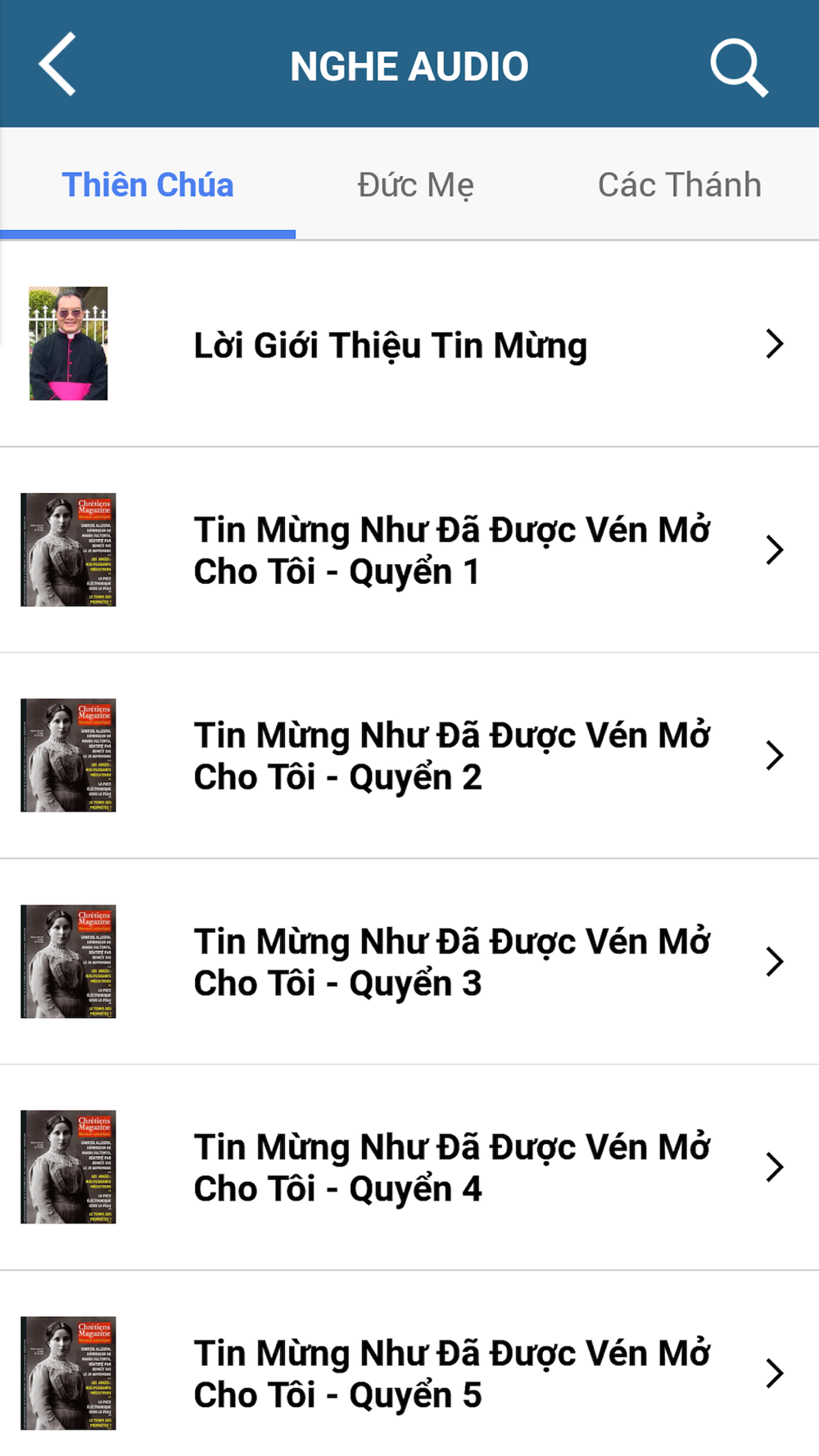Image resolution: width=819 pixels, height=1456 pixels.
Task: Open Tin Mừng audio Quyển 3
Action: click(409, 961)
